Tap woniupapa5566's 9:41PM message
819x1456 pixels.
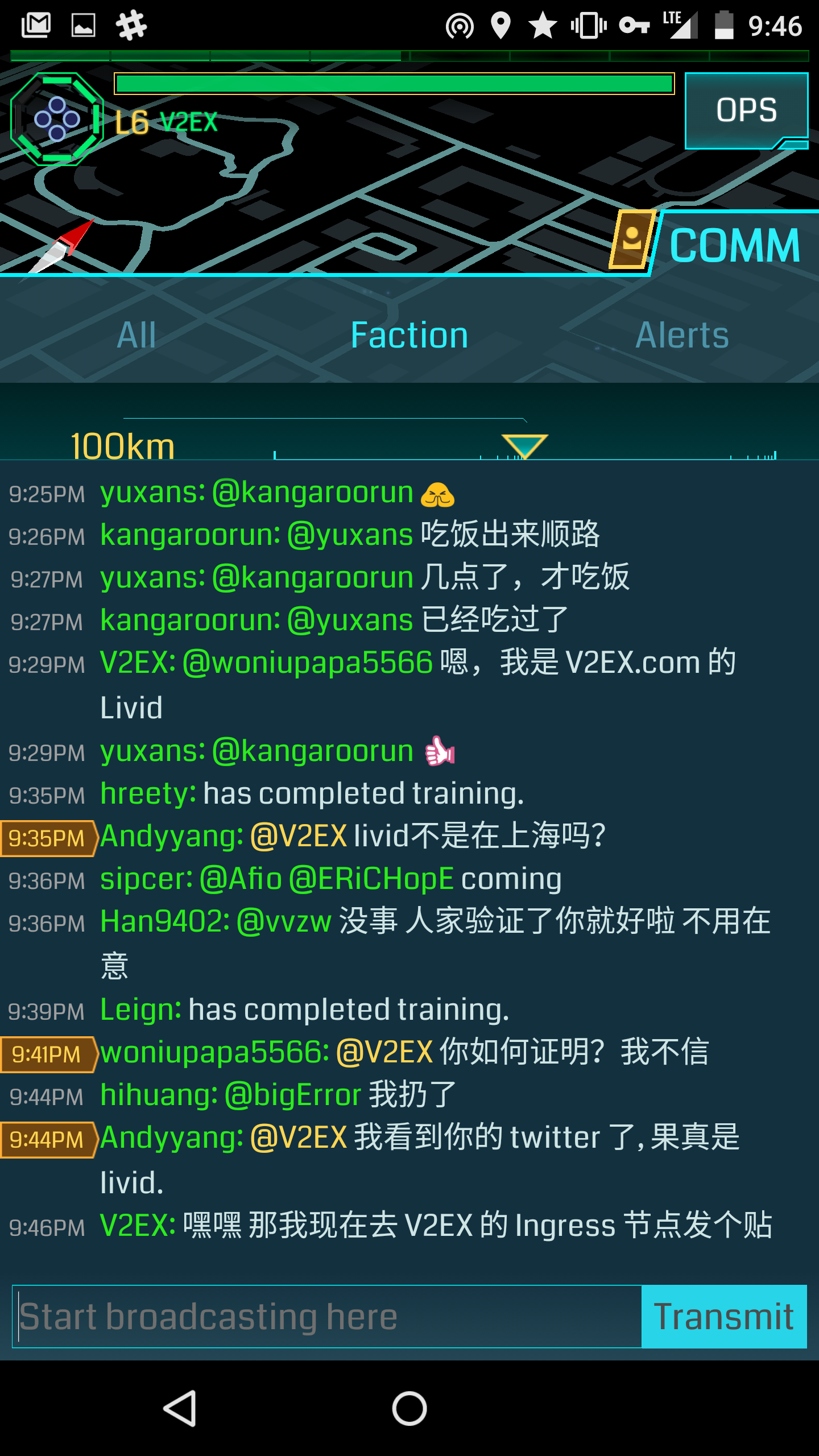[x=404, y=1052]
